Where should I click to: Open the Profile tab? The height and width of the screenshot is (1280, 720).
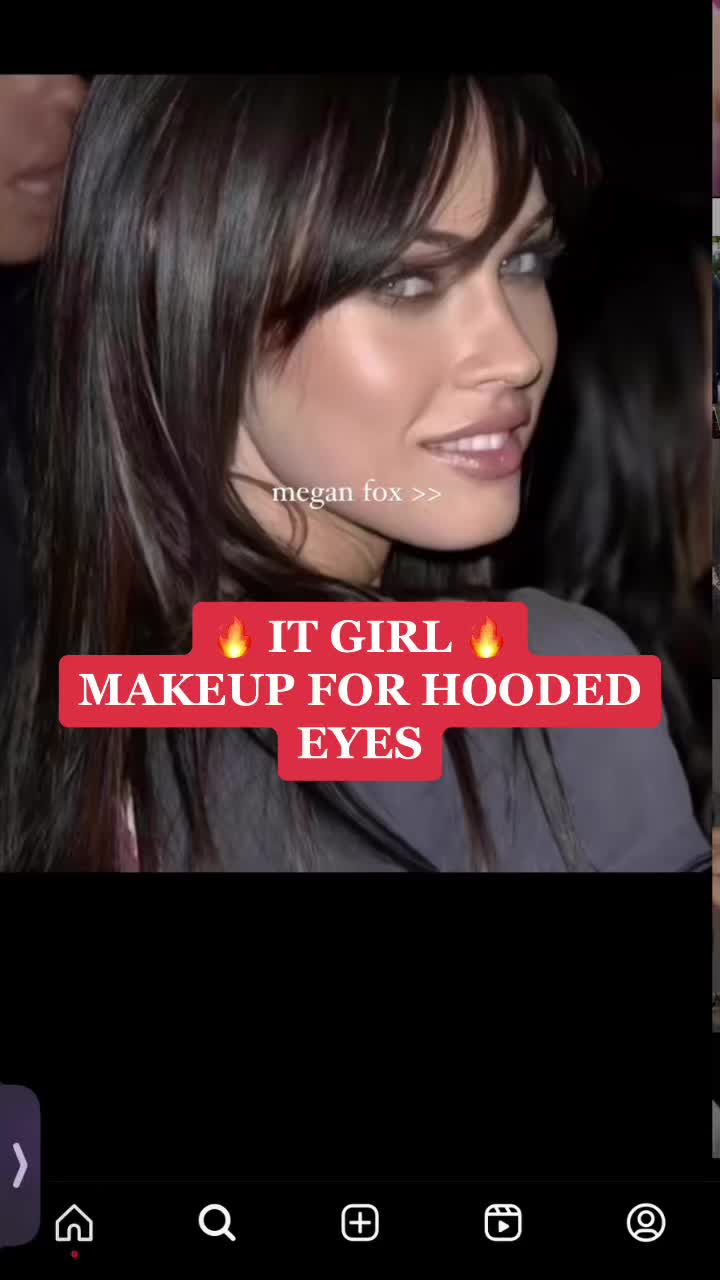pos(646,1222)
